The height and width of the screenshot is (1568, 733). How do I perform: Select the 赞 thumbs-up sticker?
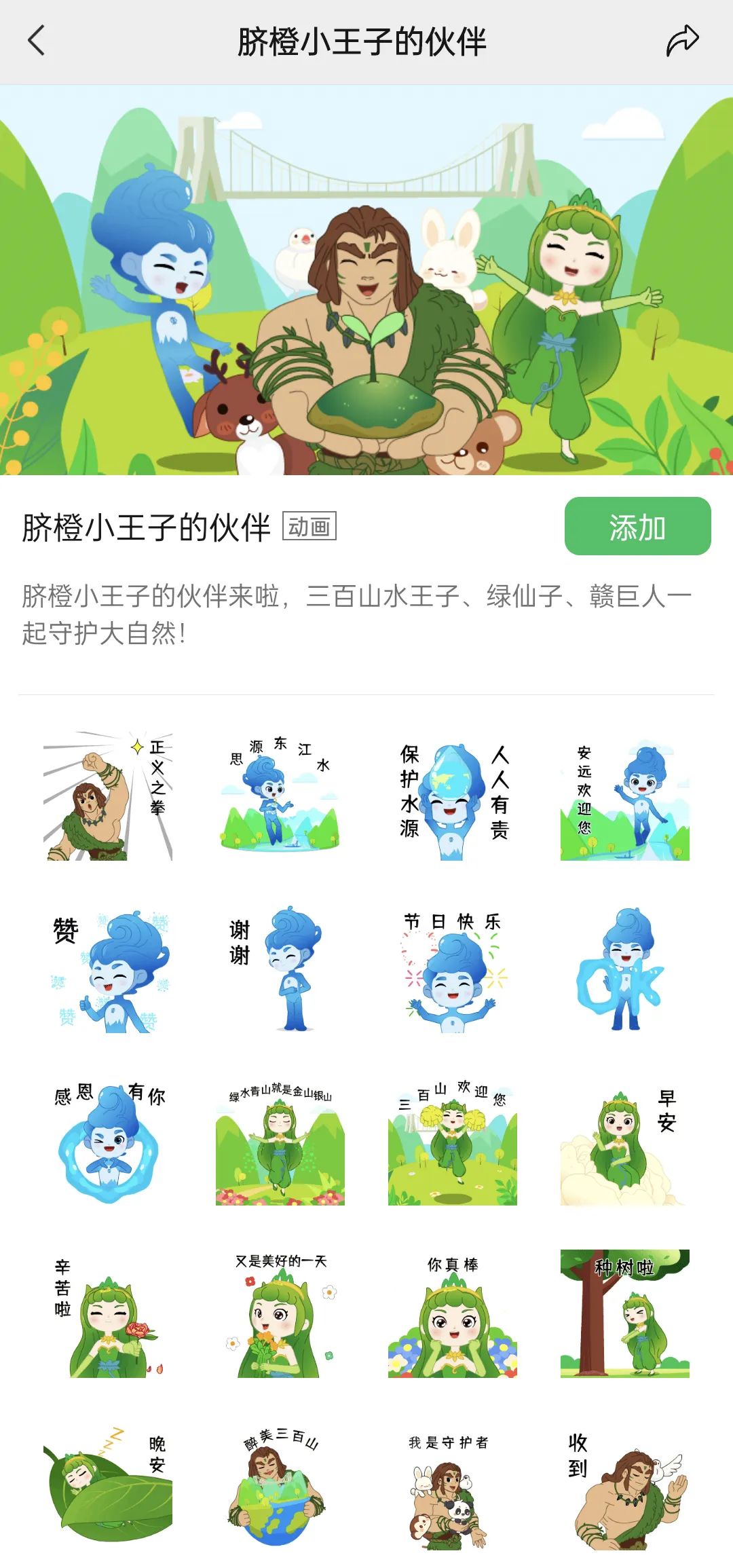[x=108, y=969]
